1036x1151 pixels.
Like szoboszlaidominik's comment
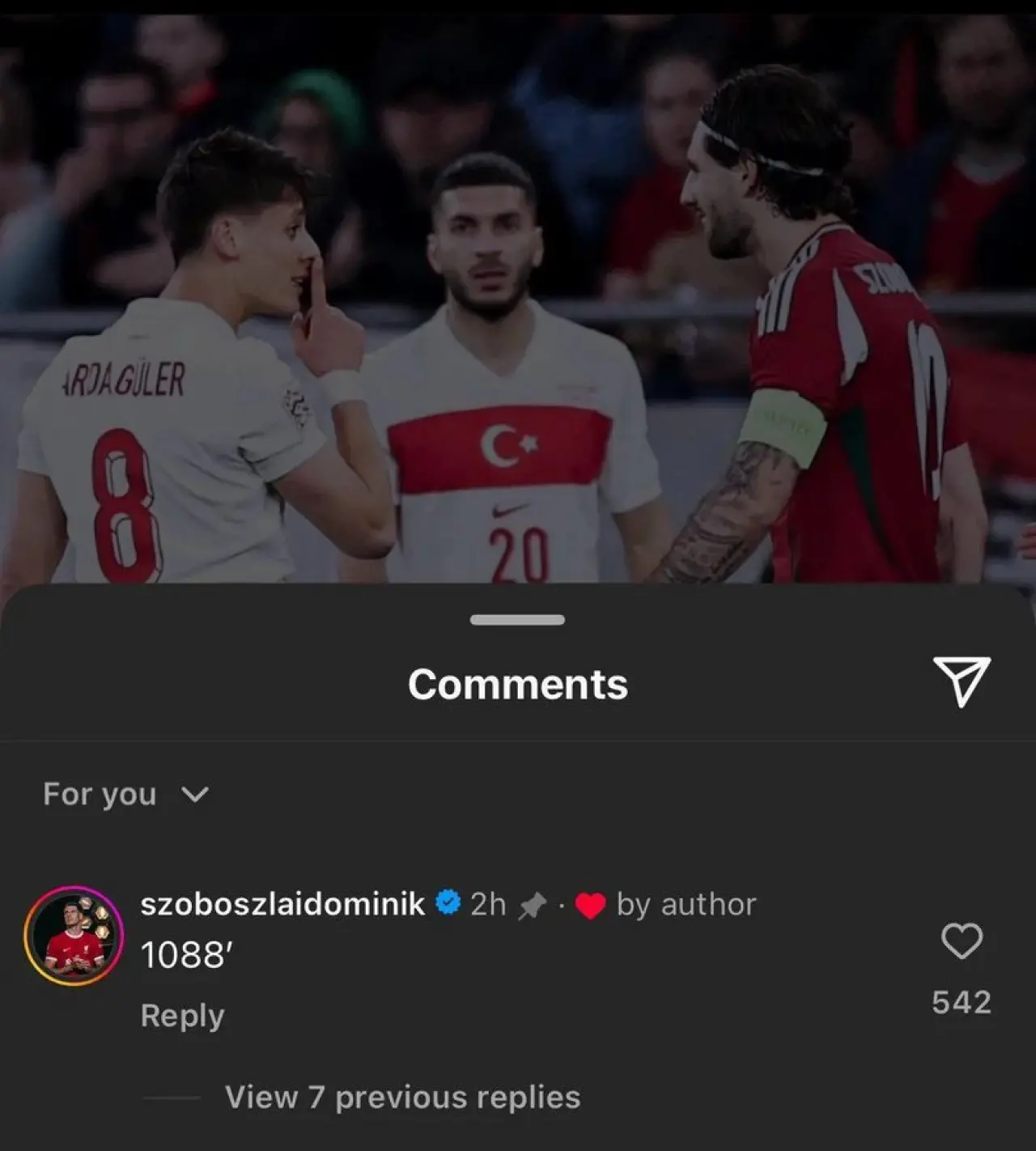tap(962, 941)
